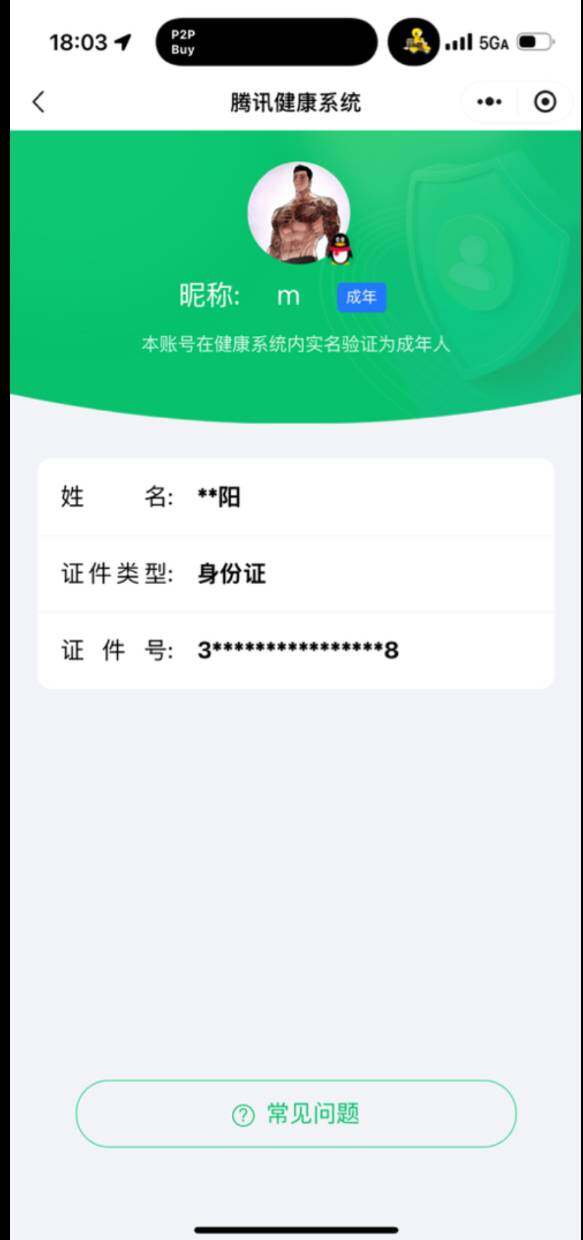Open the 常见问题 FAQ button
Screen dimensions: 583x1240
point(296,1114)
